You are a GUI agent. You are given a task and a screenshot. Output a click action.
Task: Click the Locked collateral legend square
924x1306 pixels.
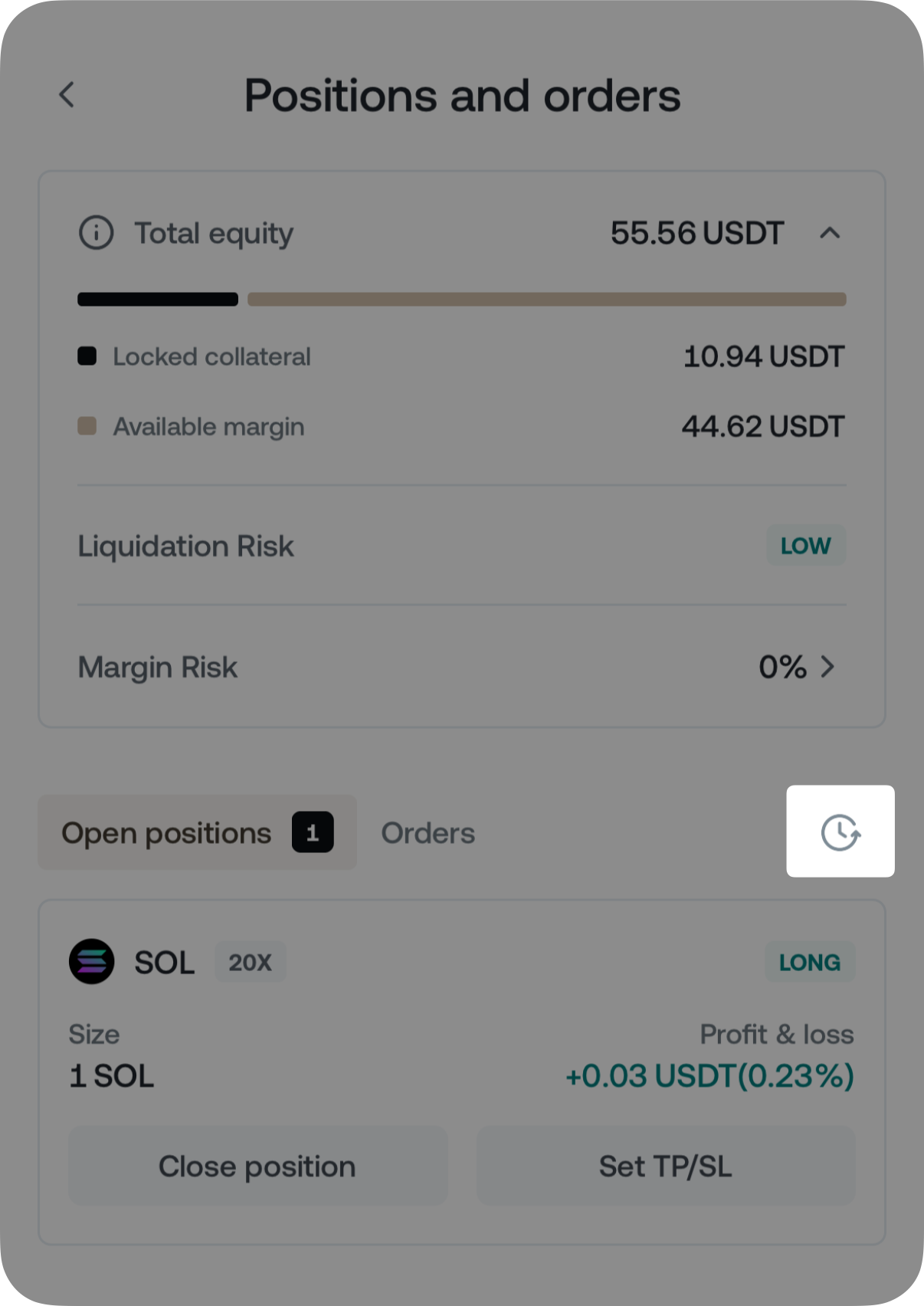pyautogui.click(x=87, y=355)
